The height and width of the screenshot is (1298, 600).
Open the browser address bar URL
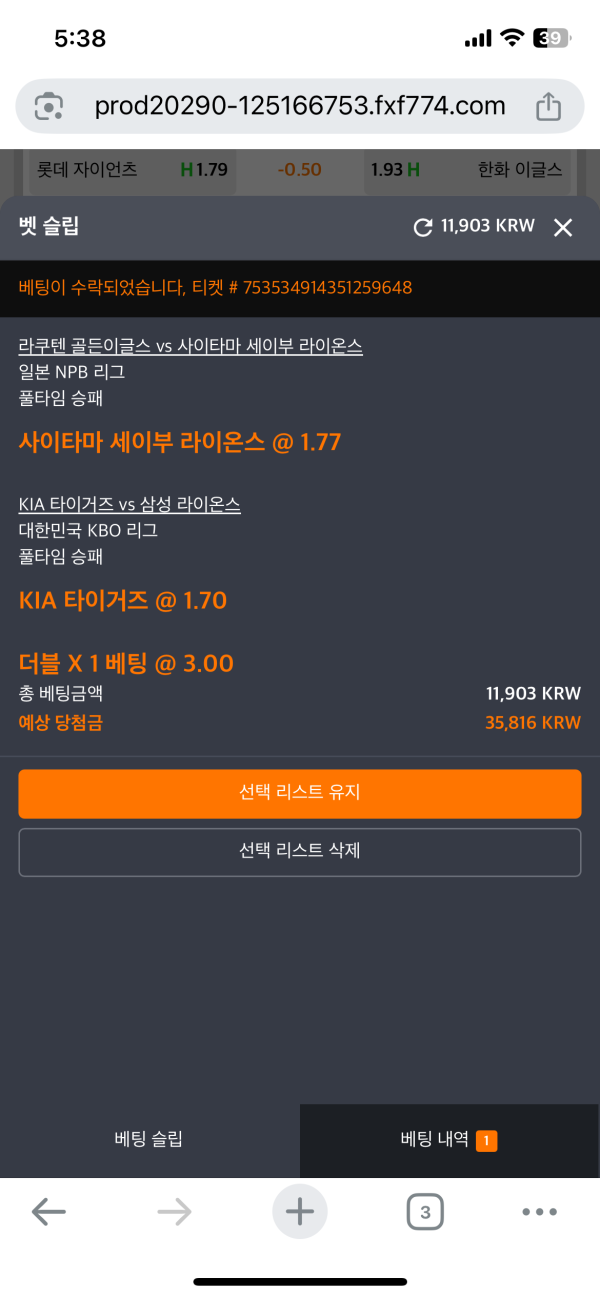(300, 106)
